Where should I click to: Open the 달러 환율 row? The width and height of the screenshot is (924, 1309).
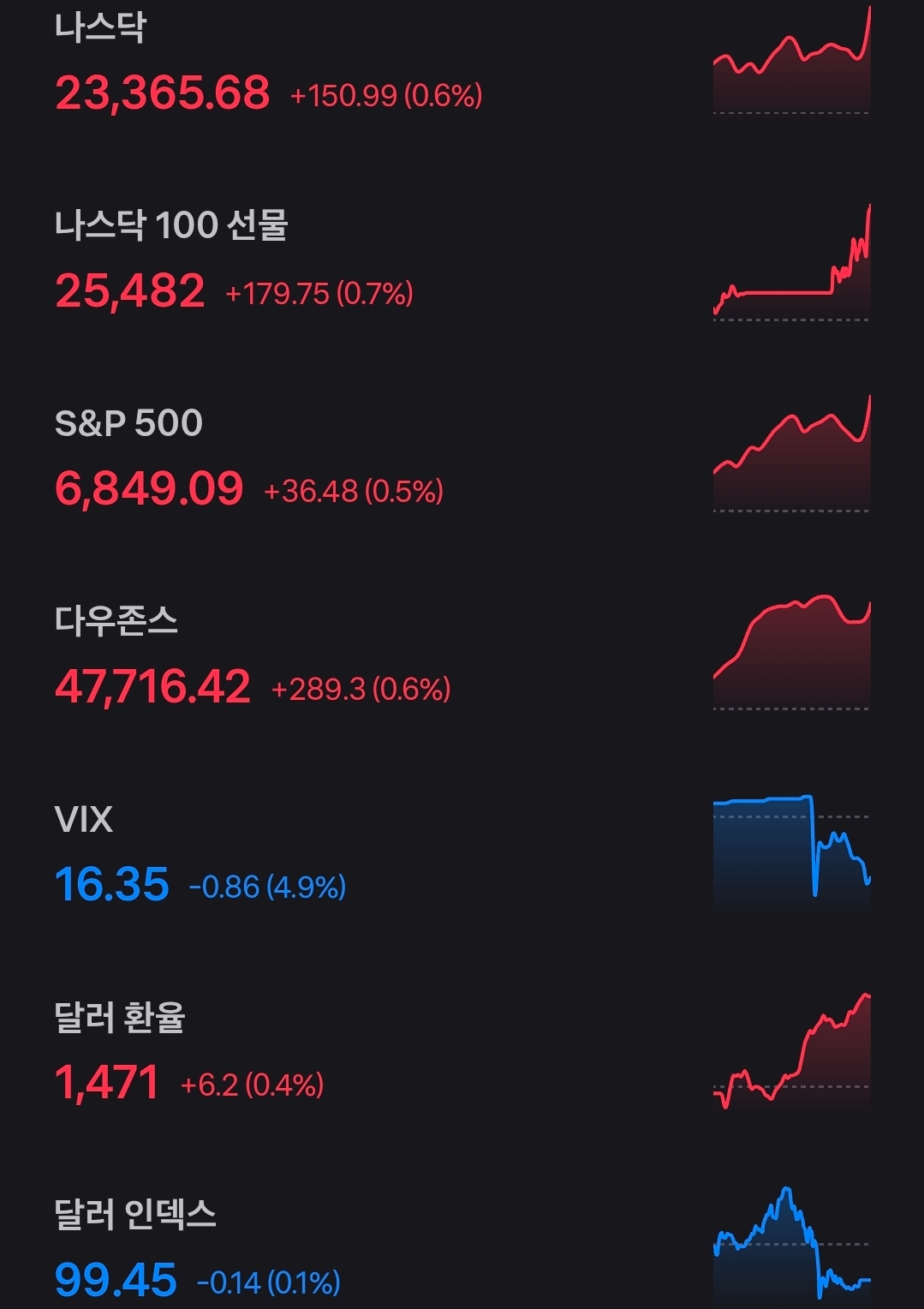tap(189, 1053)
